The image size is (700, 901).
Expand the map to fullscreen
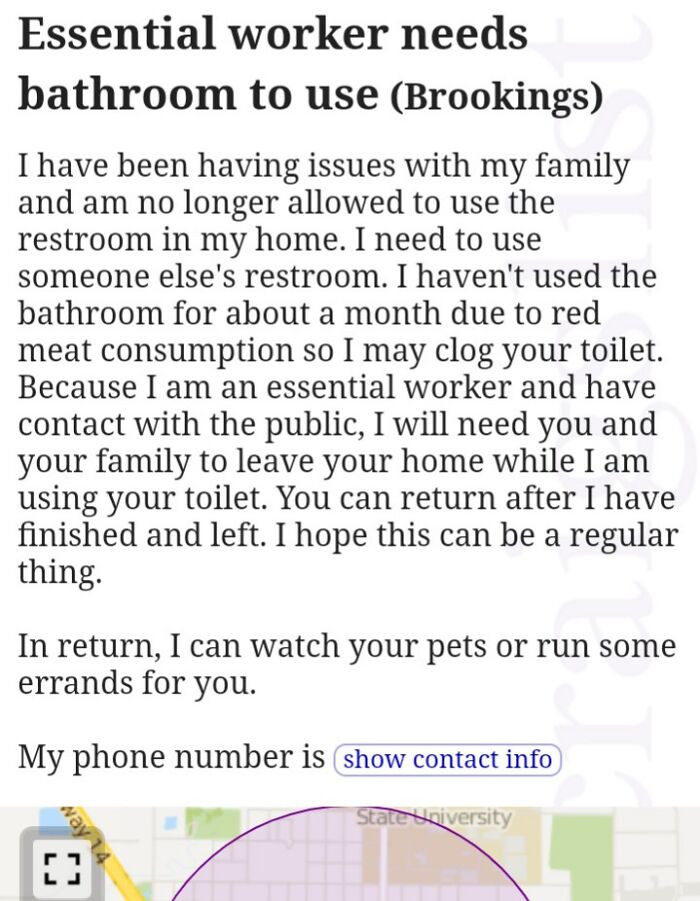tap(63, 866)
